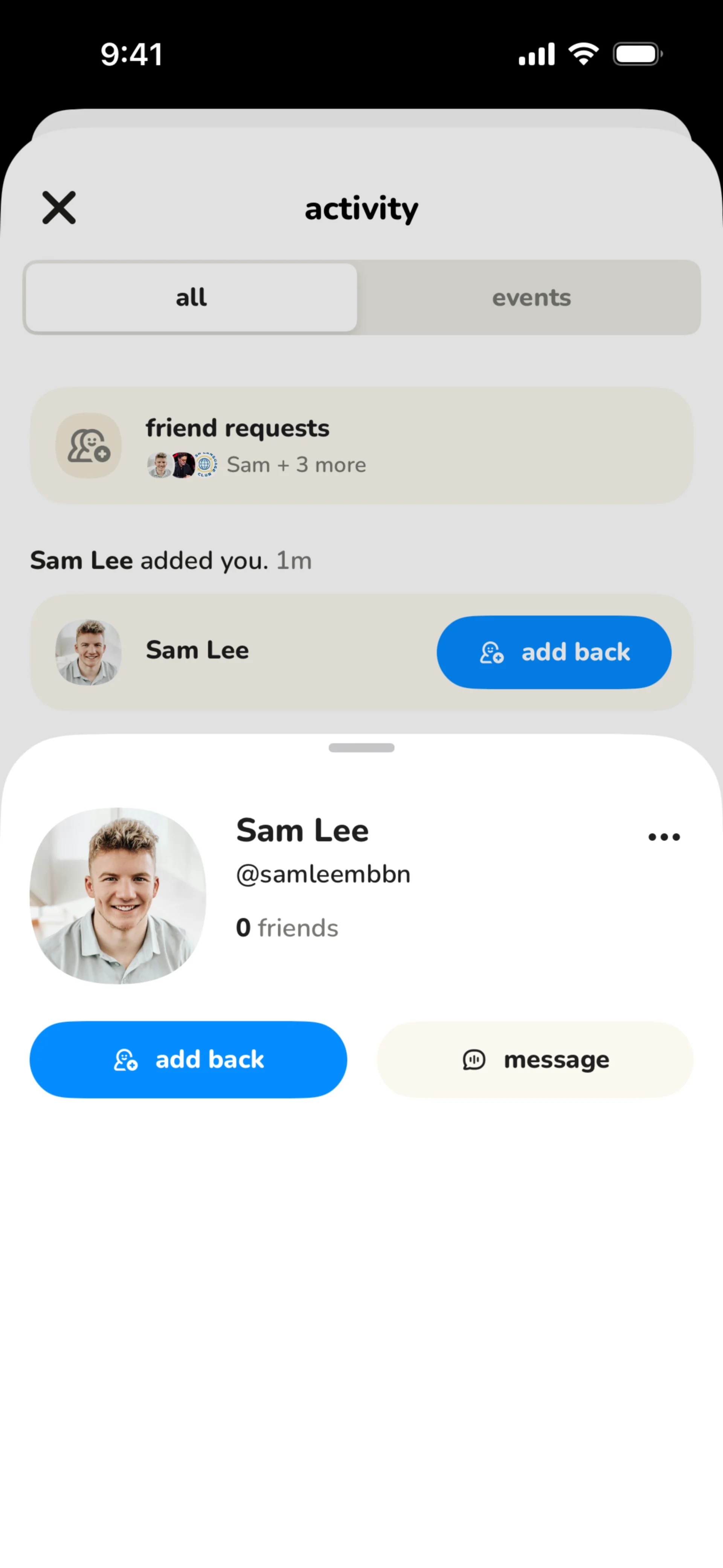Image resolution: width=723 pixels, height=1568 pixels.
Task: Tap the profile sheet drag handle
Action: (x=361, y=747)
